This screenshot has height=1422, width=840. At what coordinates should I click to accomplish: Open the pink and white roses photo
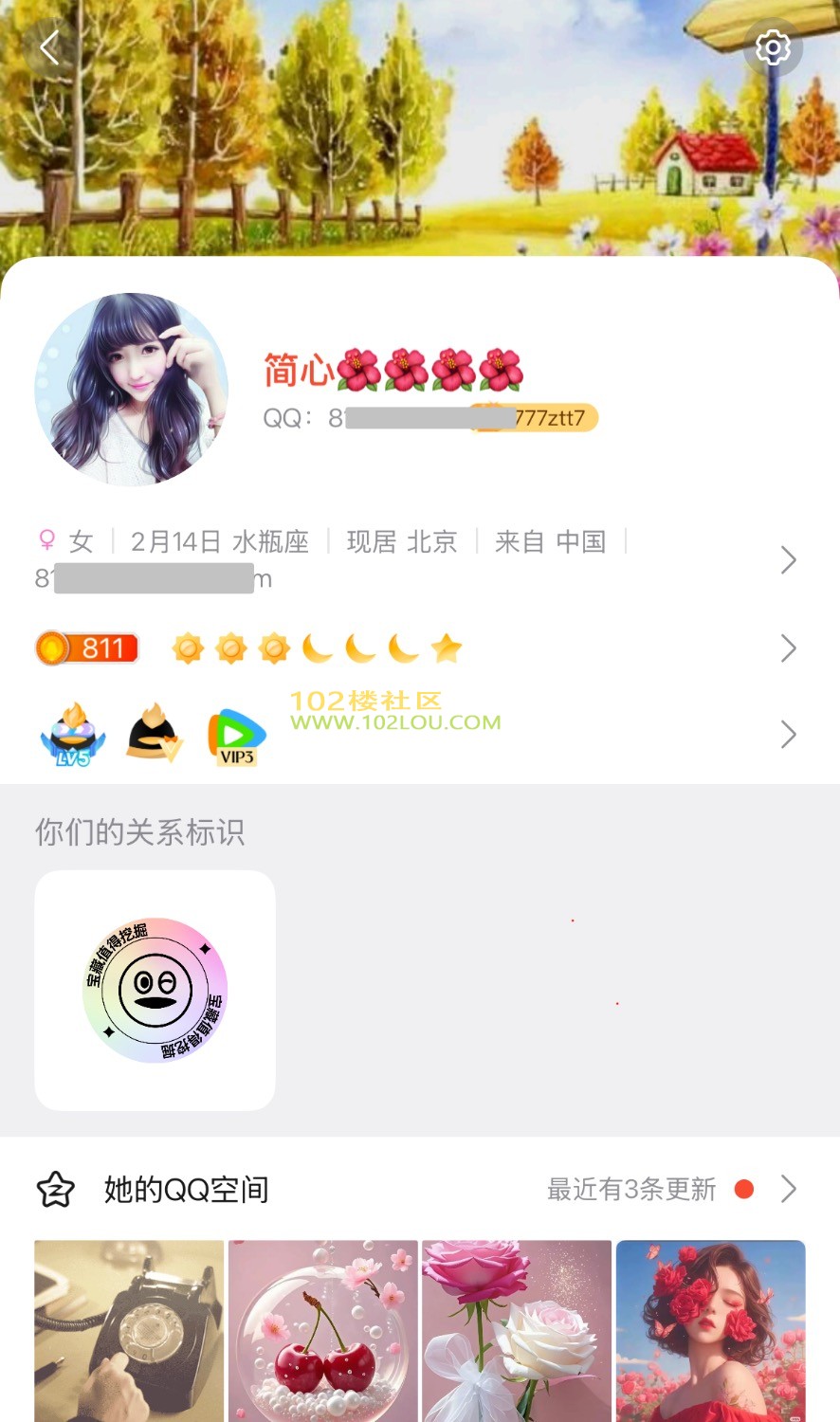tap(517, 1330)
